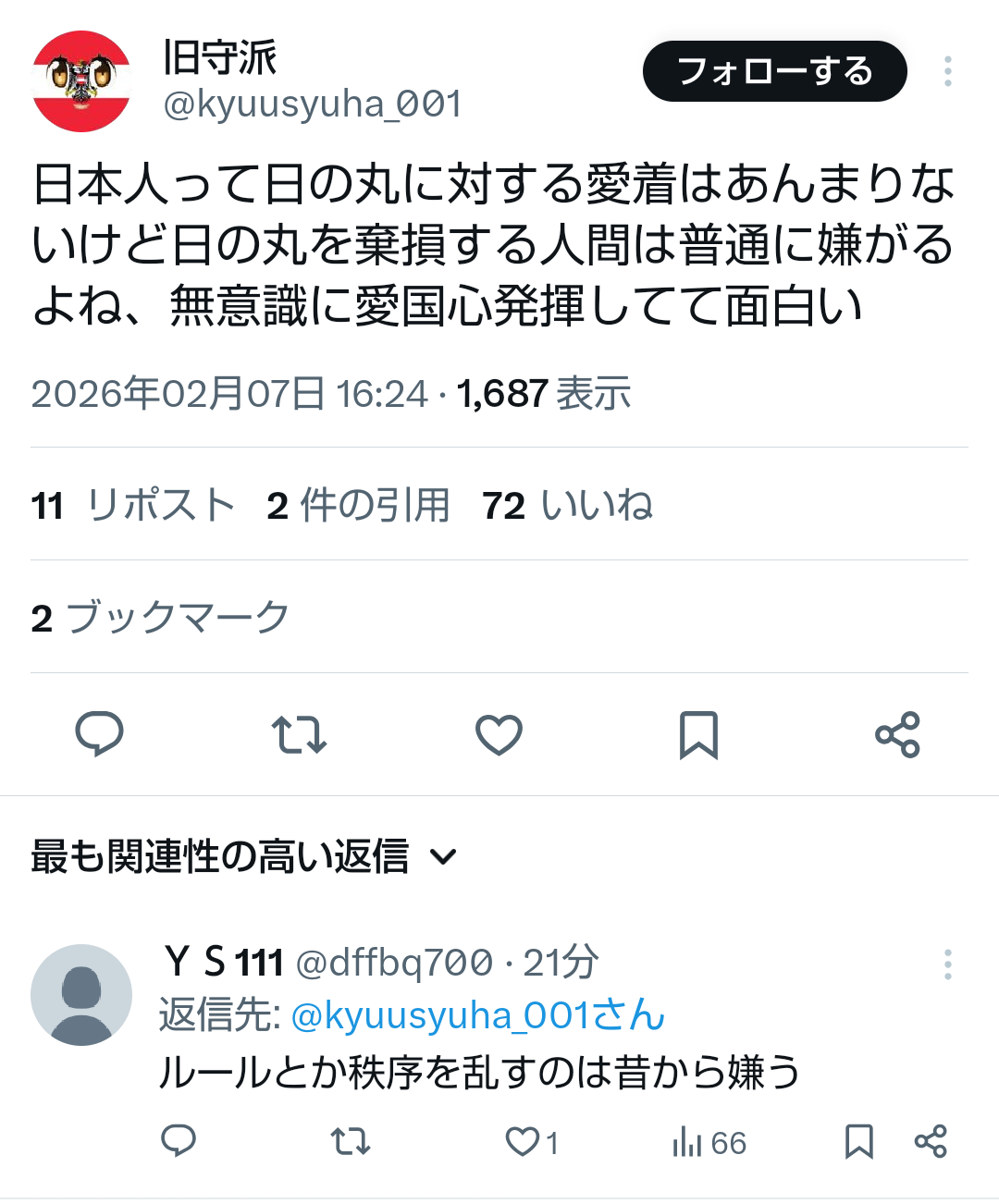Tap the フォローする button
The image size is (999, 1204).
pos(774,71)
